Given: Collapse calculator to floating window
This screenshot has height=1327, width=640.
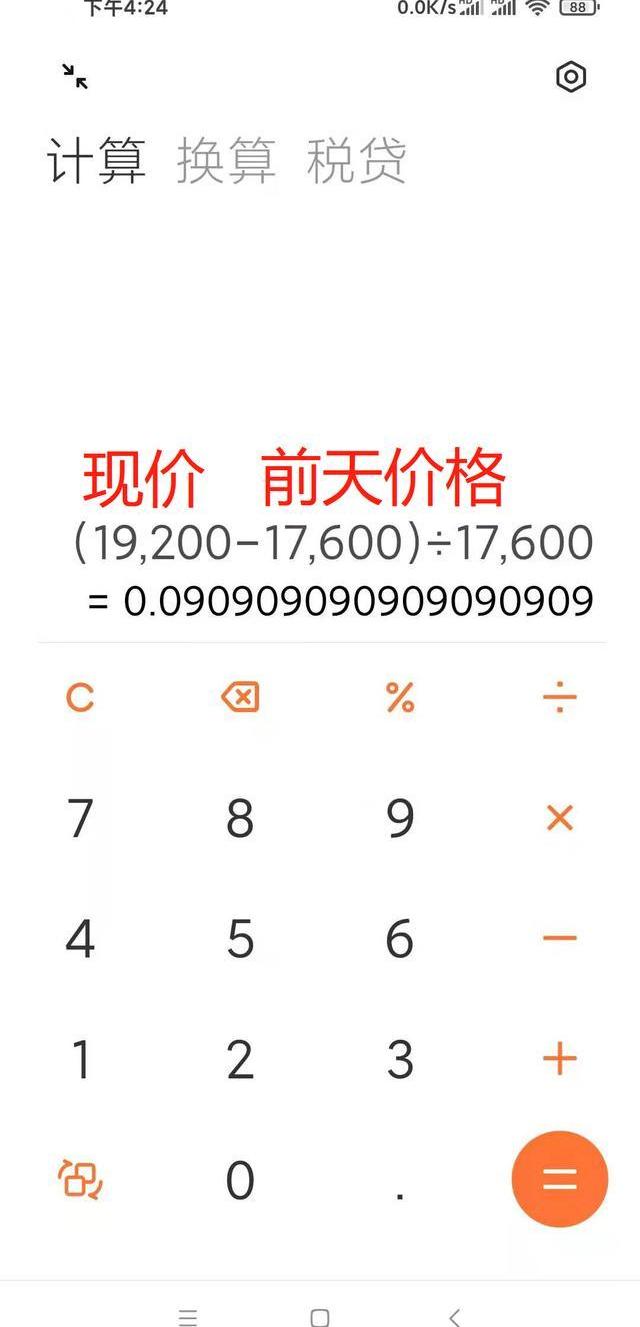Looking at the screenshot, I should [x=75, y=76].
